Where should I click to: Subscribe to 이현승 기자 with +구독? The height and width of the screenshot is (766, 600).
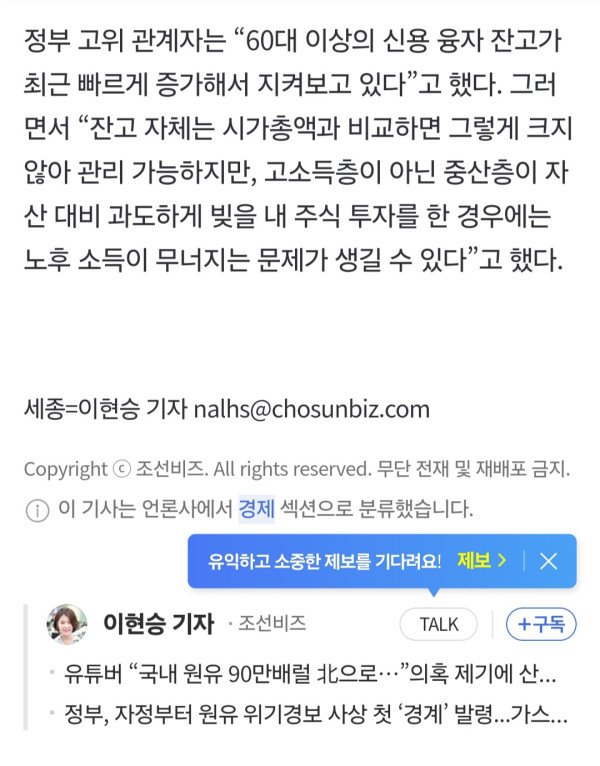(541, 624)
